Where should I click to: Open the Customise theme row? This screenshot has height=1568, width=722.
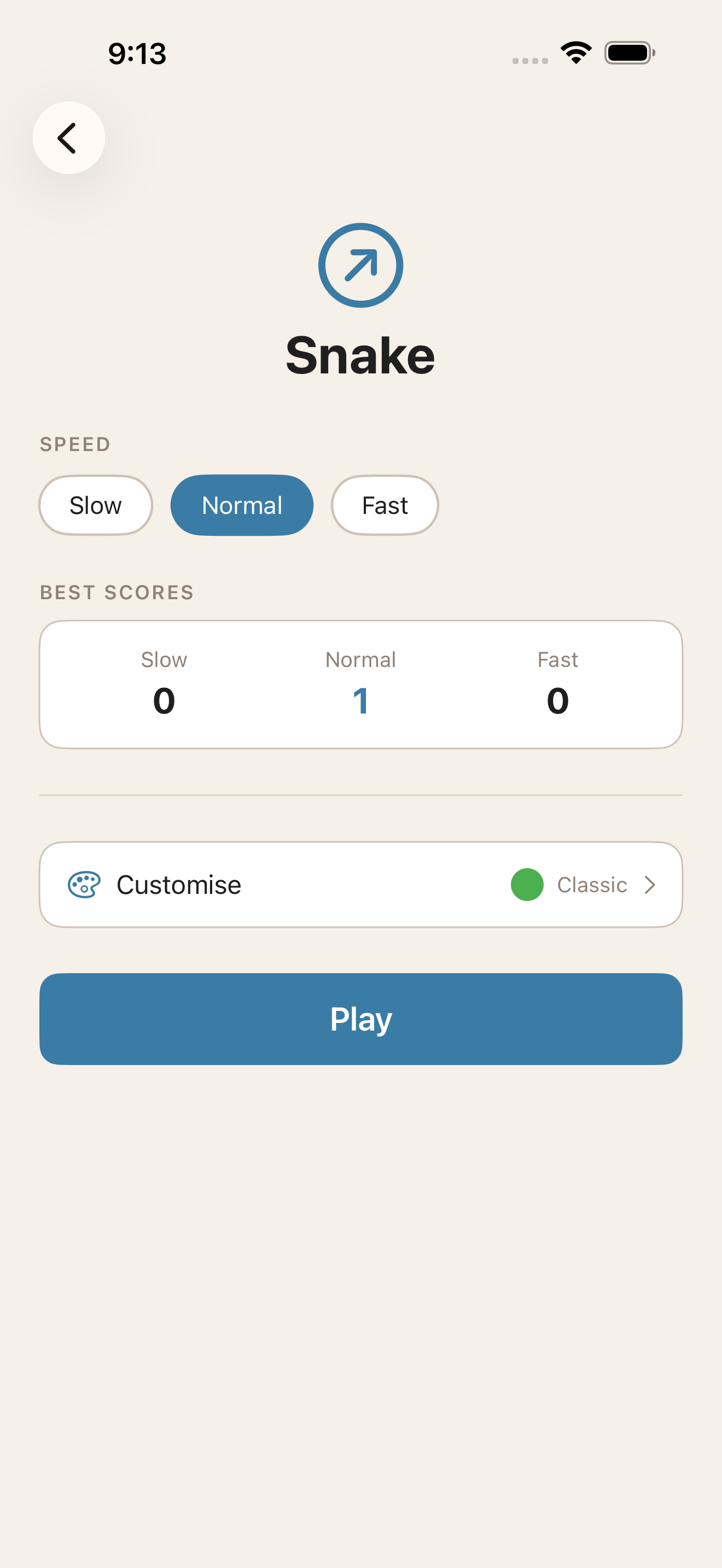pyautogui.click(x=360, y=885)
